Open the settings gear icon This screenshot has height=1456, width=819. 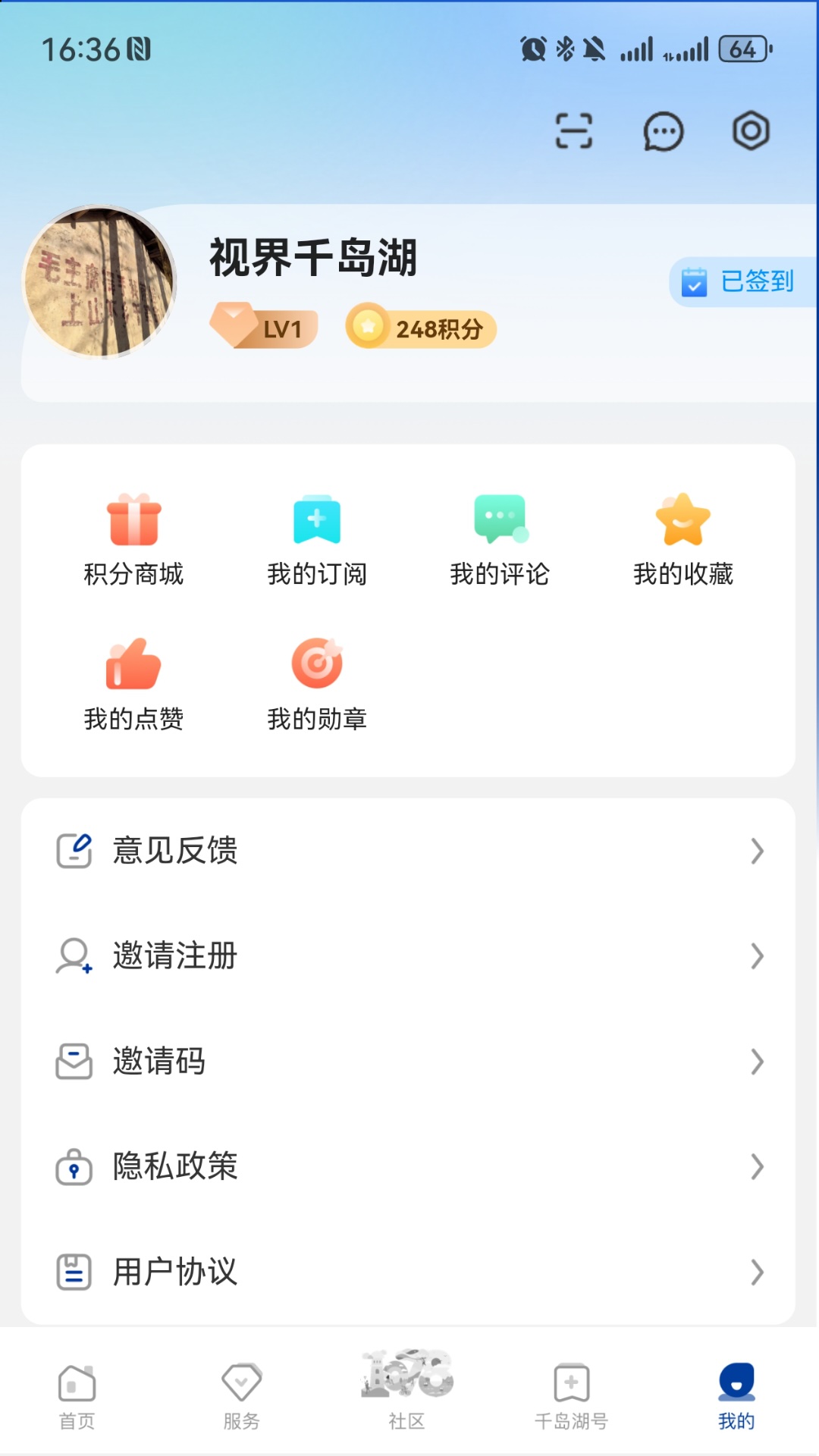(750, 130)
